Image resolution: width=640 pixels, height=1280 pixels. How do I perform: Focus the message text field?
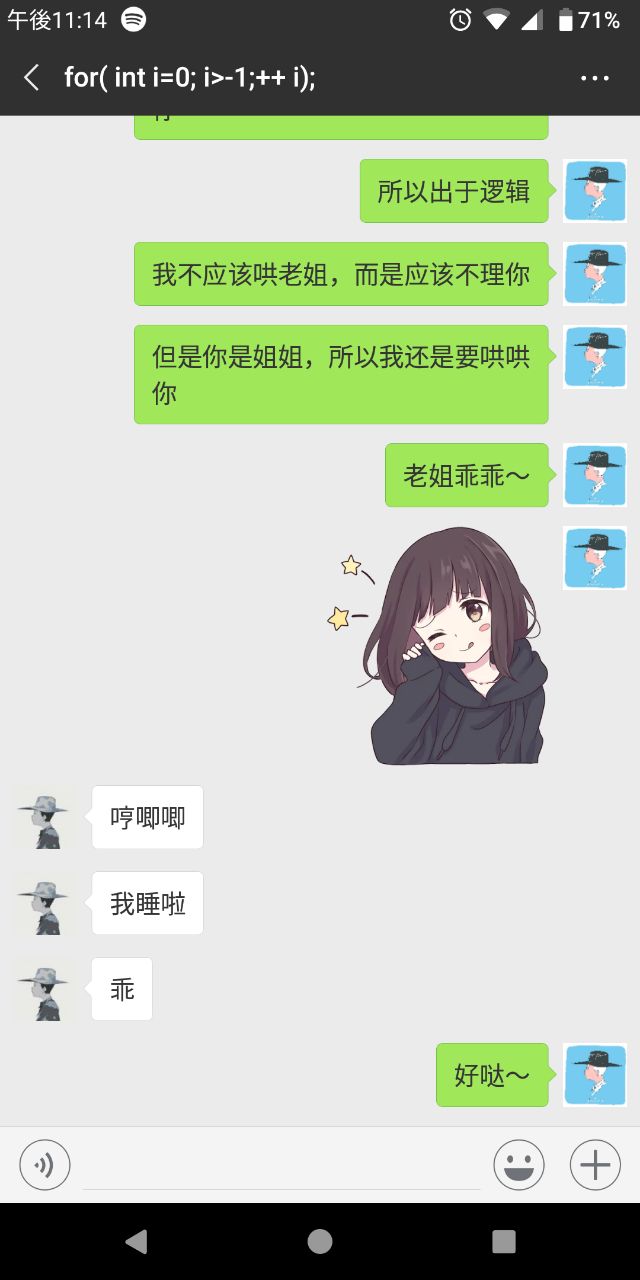(280, 1165)
